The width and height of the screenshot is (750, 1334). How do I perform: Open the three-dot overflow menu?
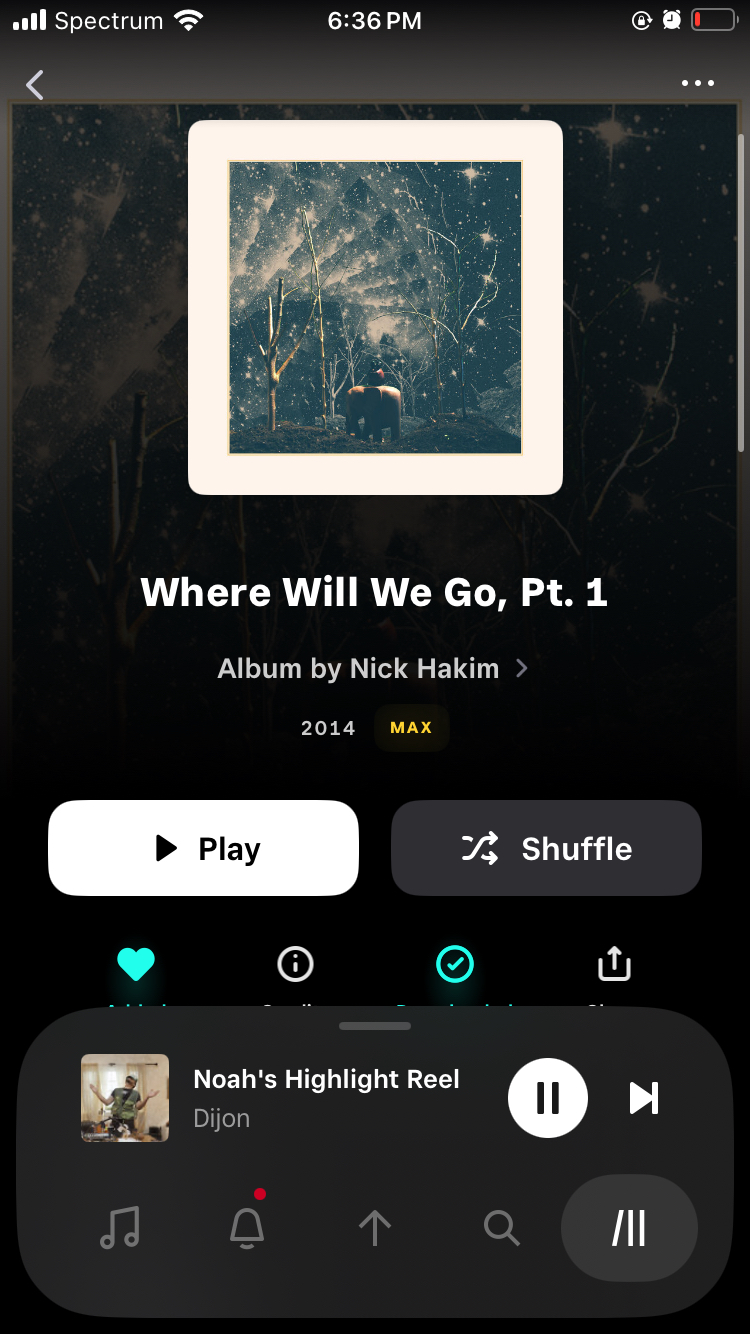[x=697, y=84]
